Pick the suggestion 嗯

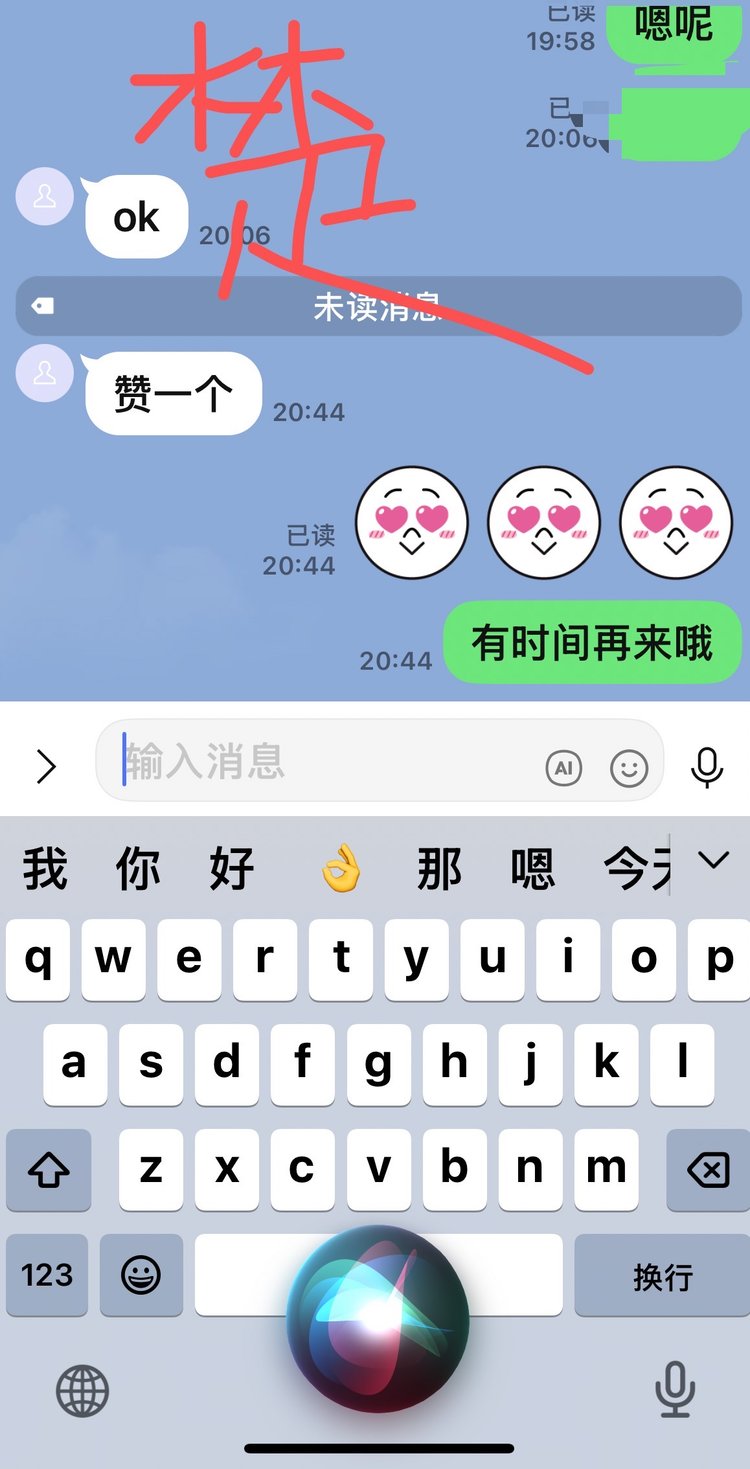[x=532, y=868]
